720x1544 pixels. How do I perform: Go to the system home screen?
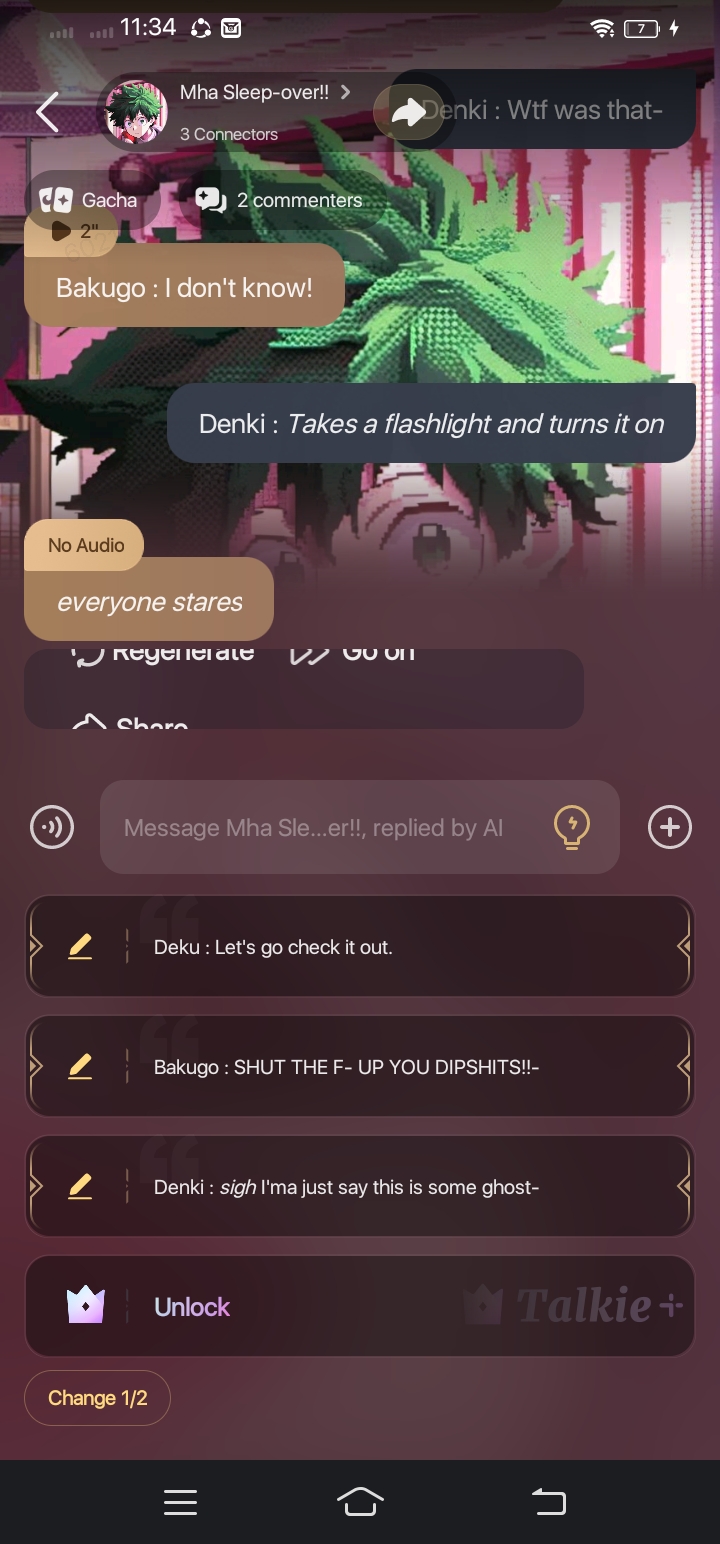point(360,1502)
